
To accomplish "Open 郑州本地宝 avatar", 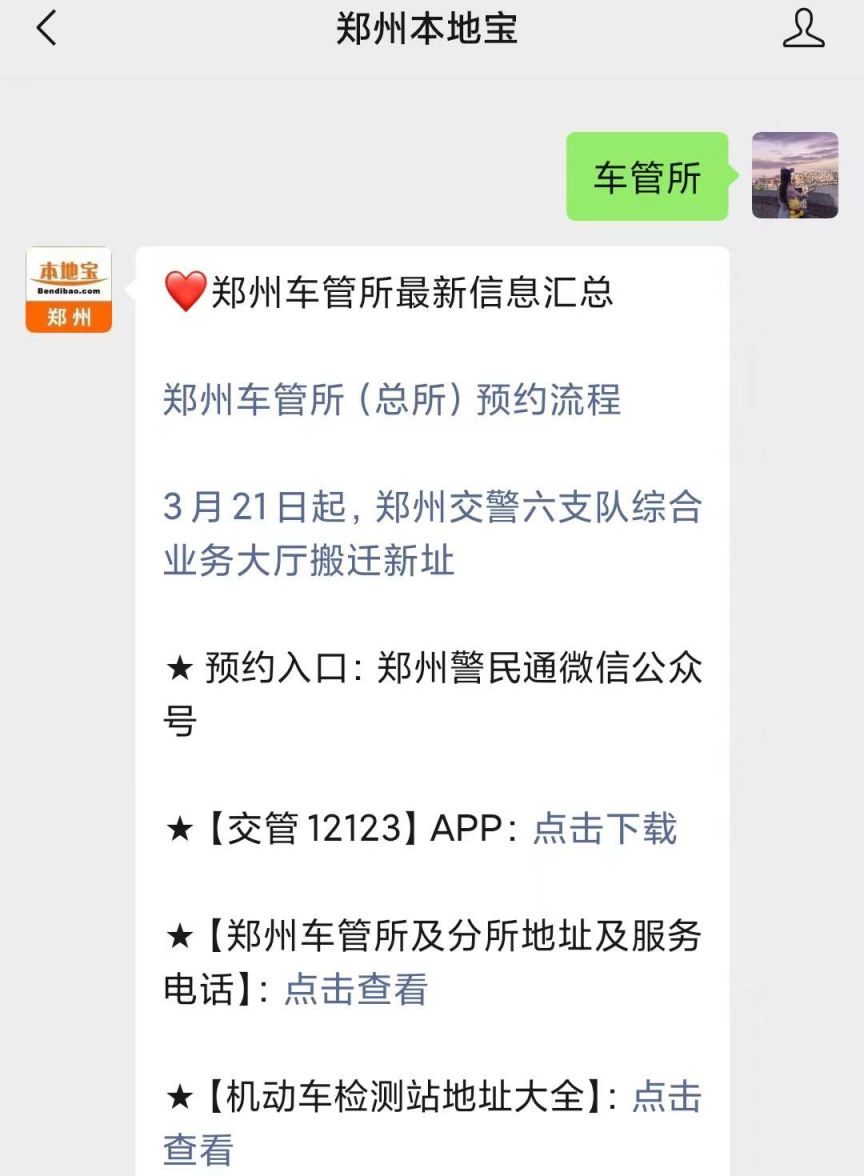I will [x=69, y=290].
